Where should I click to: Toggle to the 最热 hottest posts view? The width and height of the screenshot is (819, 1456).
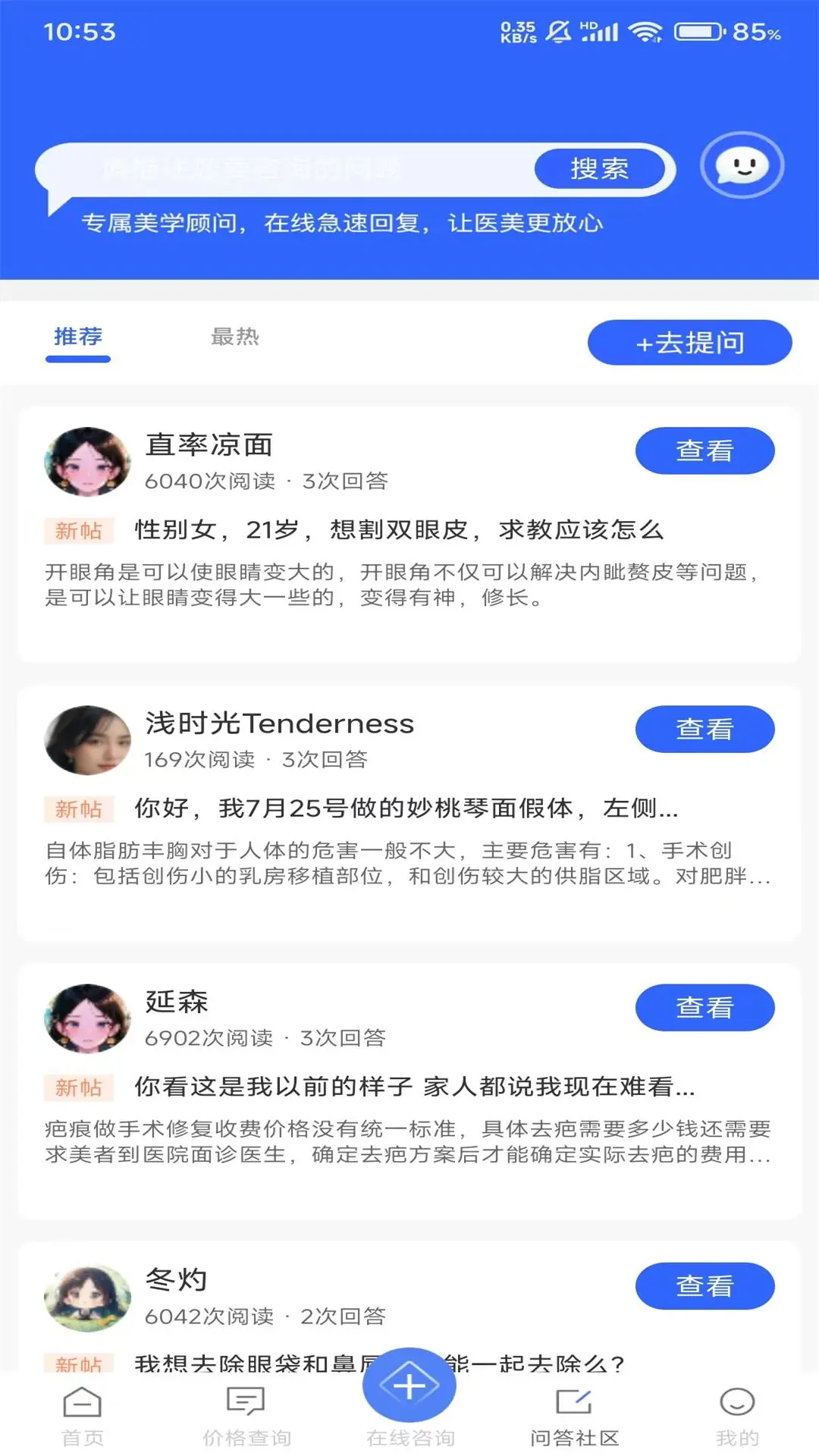234,338
